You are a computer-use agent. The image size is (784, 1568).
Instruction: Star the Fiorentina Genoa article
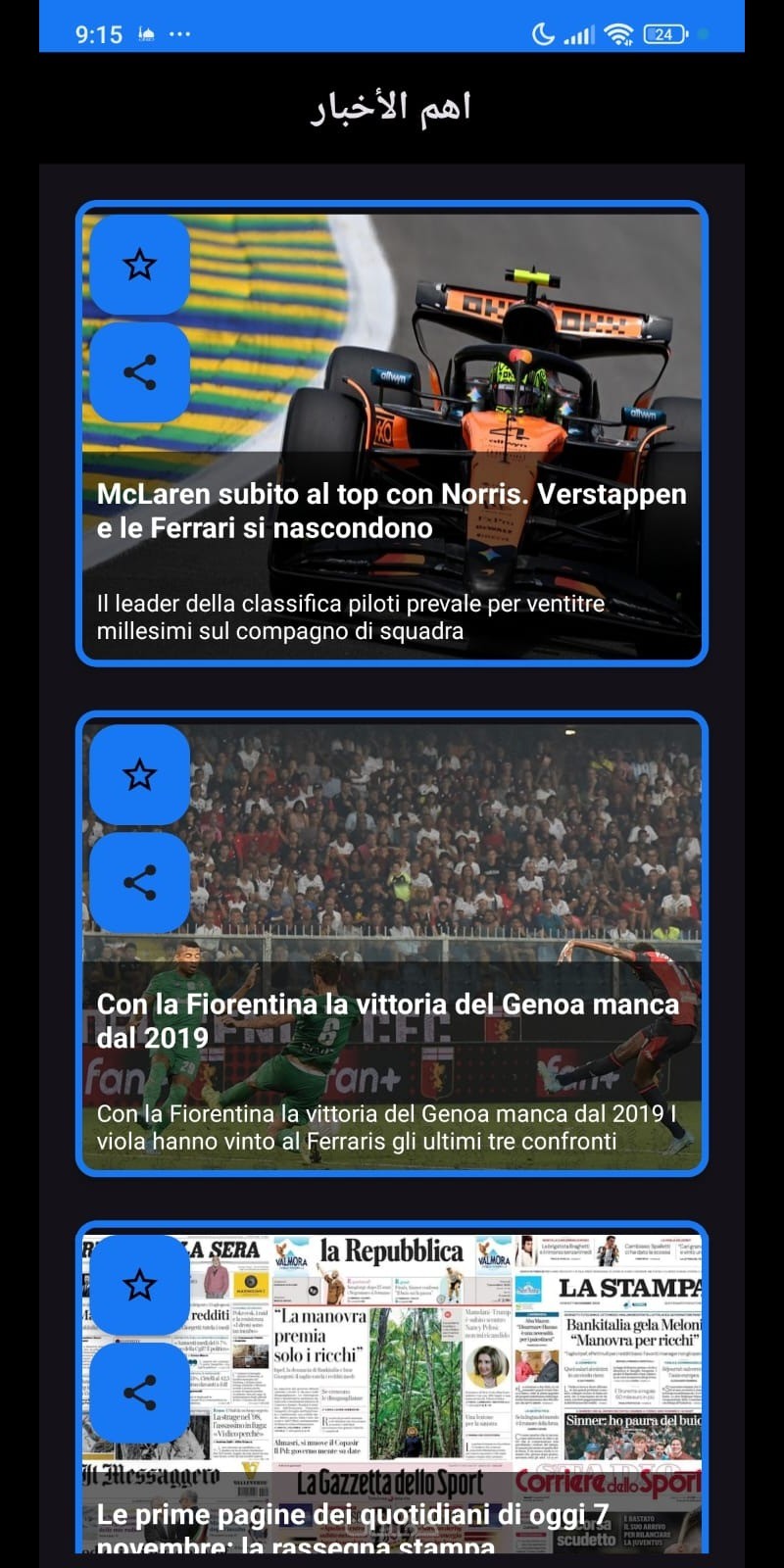pyautogui.click(x=139, y=775)
